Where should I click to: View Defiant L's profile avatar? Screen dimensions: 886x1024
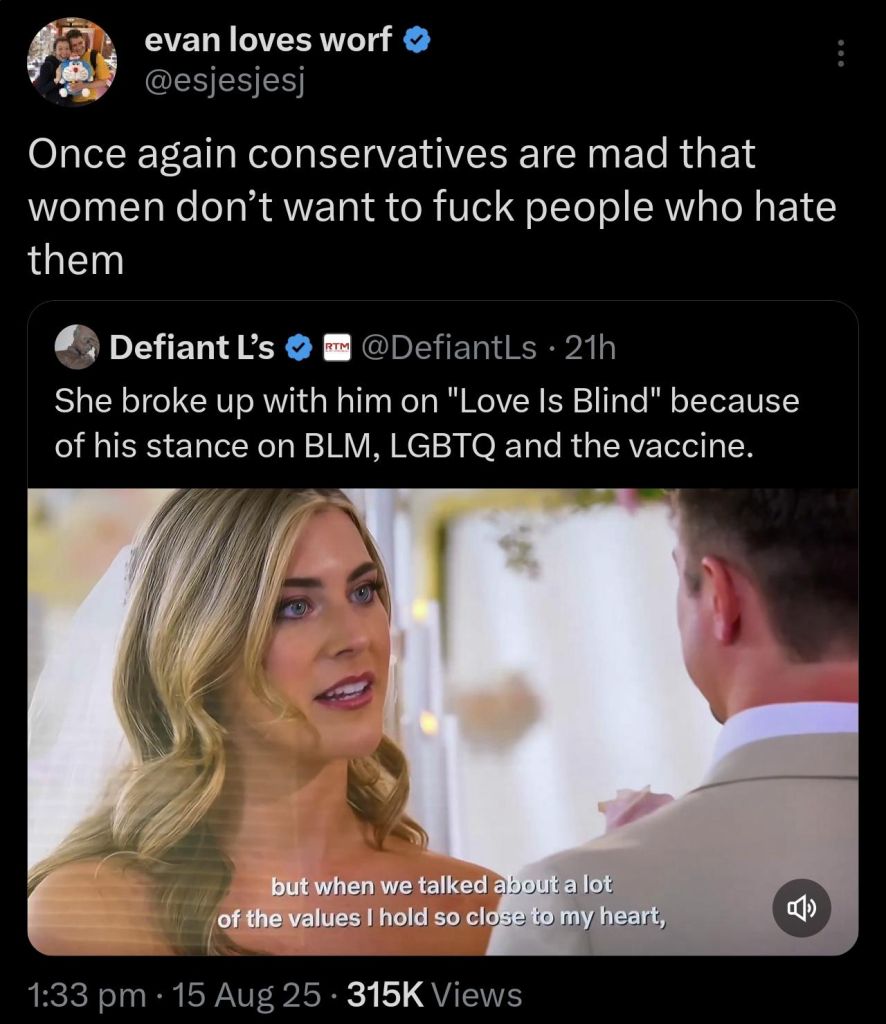pyautogui.click(x=78, y=348)
